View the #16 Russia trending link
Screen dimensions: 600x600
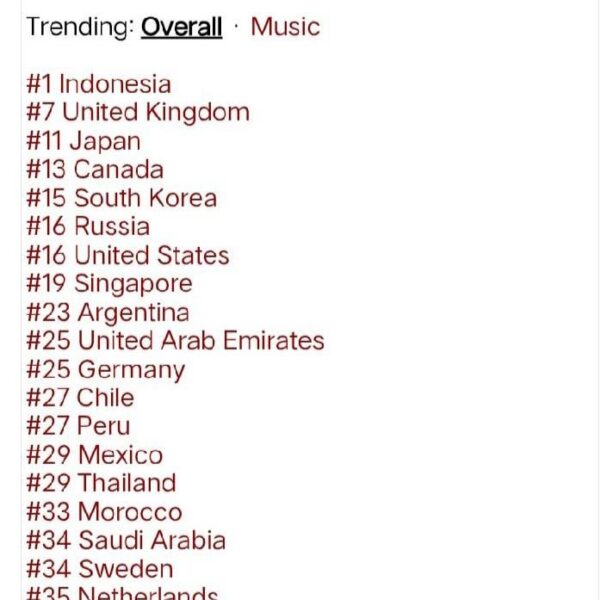(x=88, y=226)
